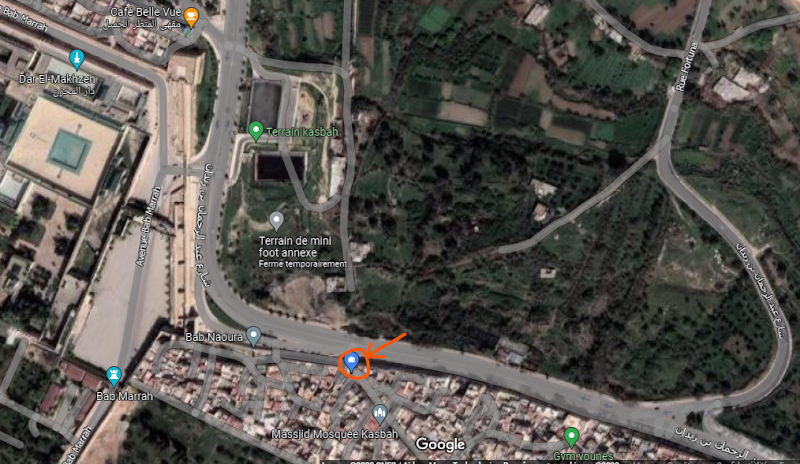Open Terrain de mini foot annexe marker
Screen dimensions: 800x464
coord(277,220)
